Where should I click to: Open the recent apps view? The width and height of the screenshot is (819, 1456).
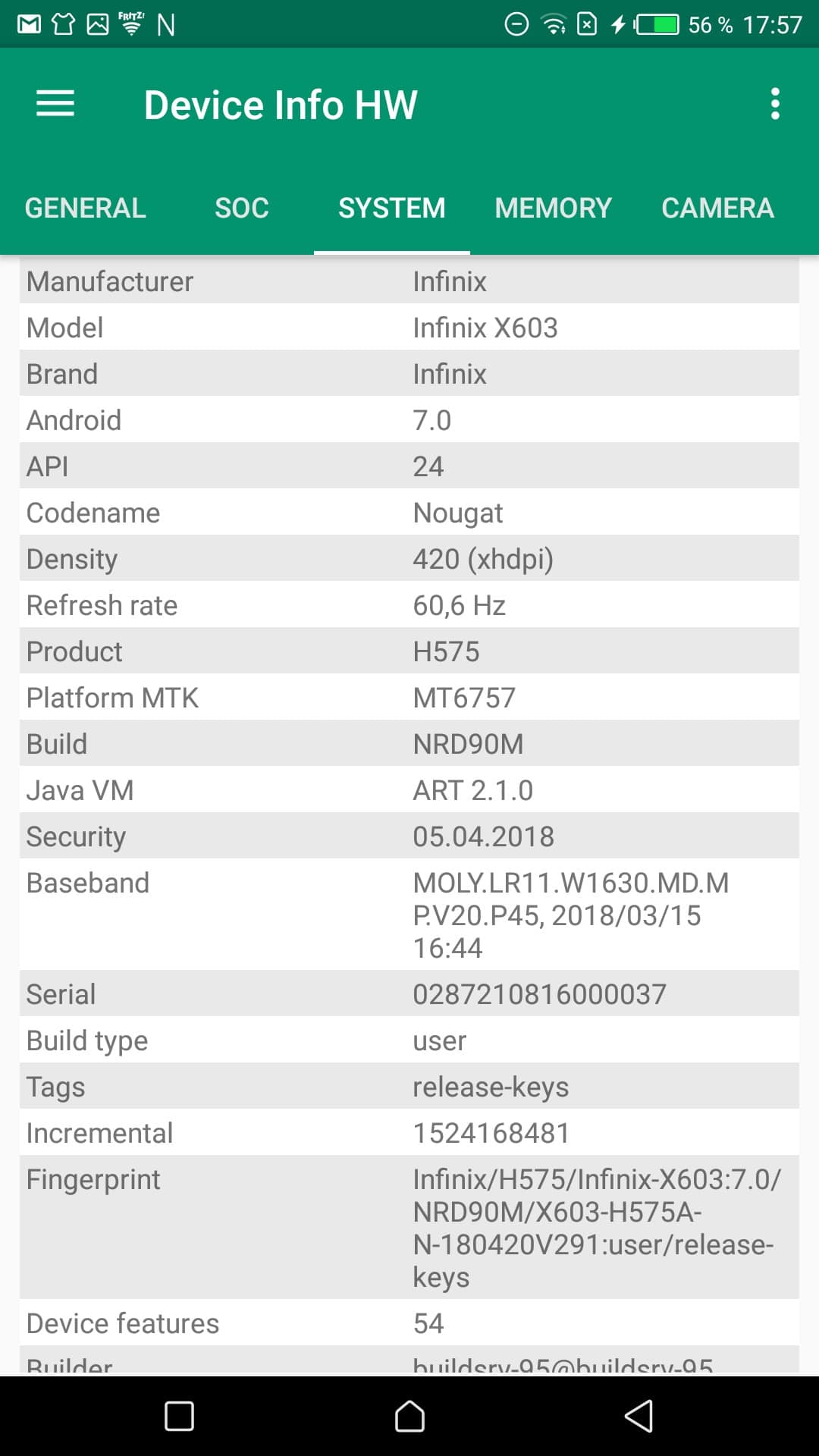pyautogui.click(x=179, y=1416)
